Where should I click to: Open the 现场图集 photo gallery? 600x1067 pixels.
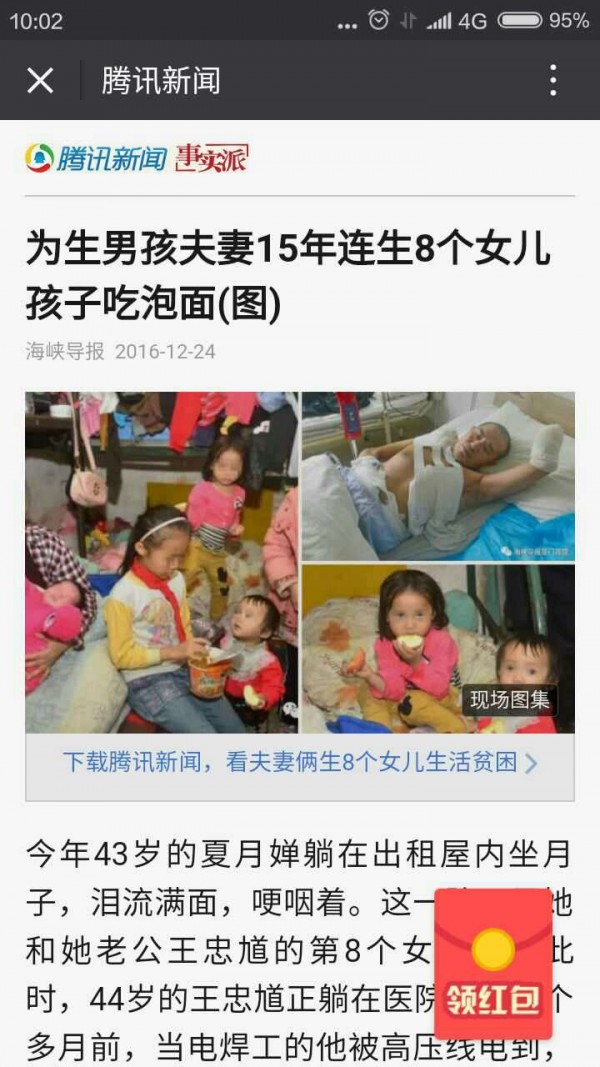511,700
